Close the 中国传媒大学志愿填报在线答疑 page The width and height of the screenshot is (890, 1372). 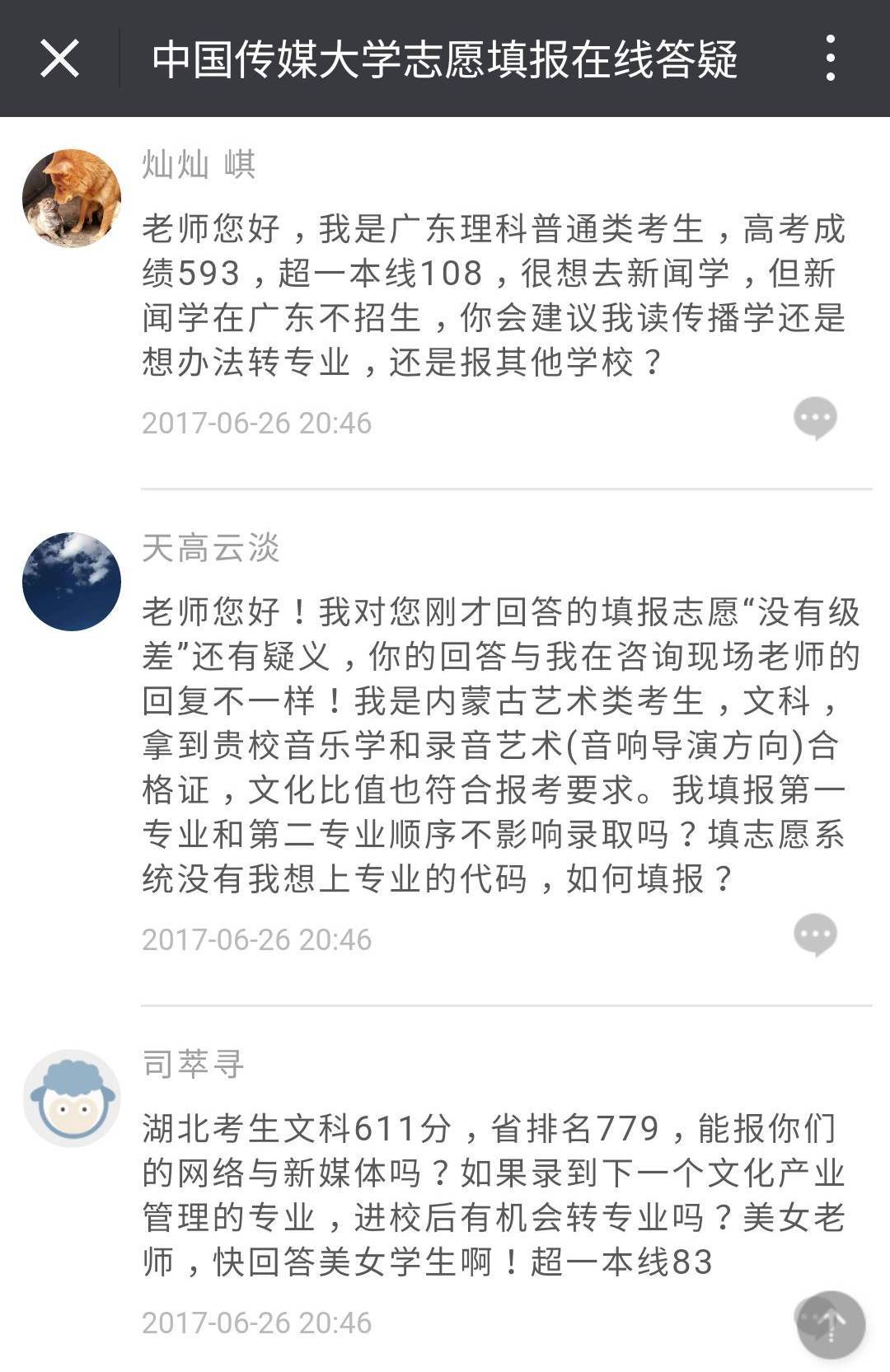(x=59, y=59)
